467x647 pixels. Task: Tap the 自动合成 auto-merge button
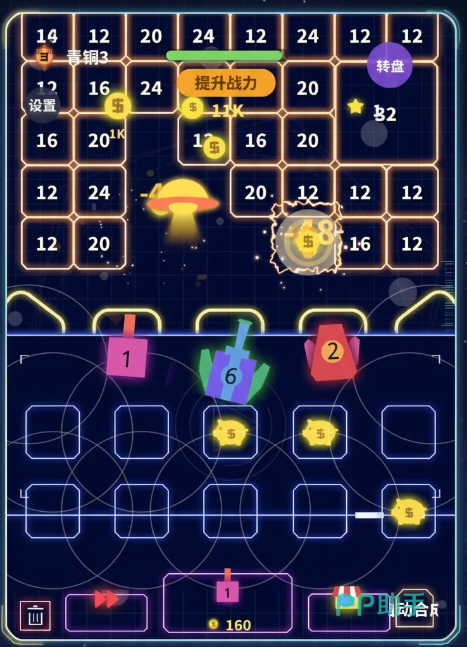click(x=415, y=609)
